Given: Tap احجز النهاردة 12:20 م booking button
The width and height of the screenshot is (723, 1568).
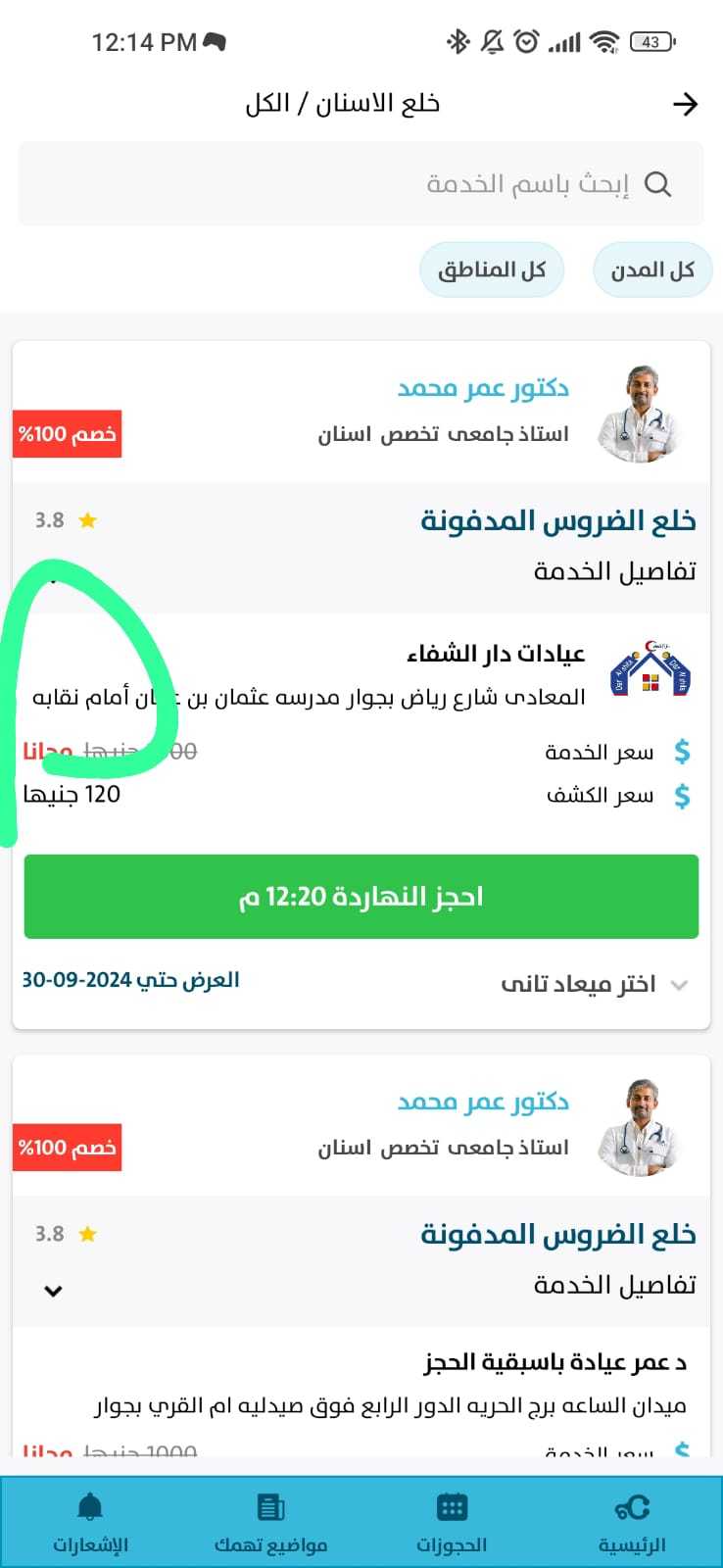Looking at the screenshot, I should point(361,897).
